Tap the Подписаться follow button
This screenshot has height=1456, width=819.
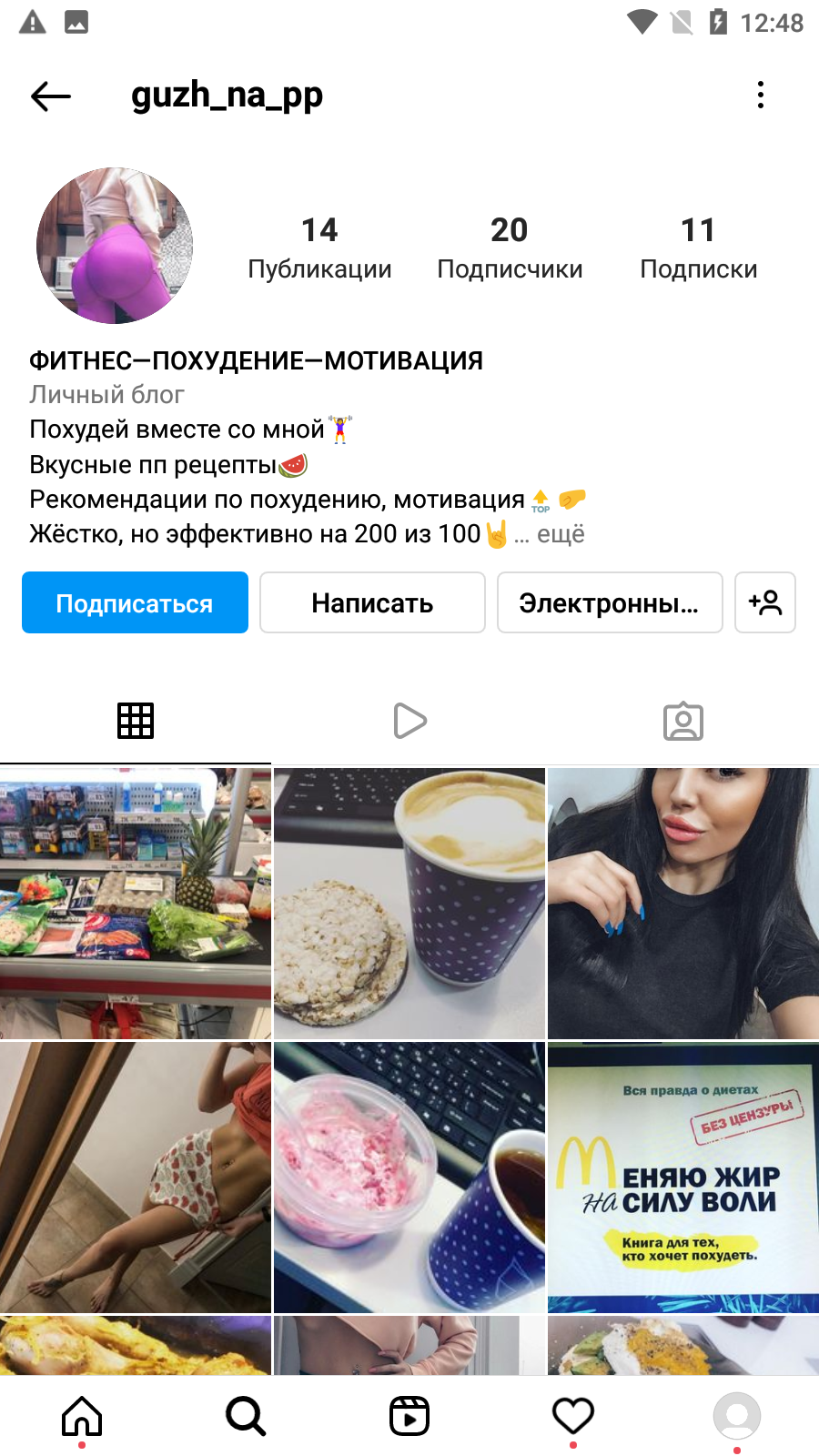click(x=135, y=602)
